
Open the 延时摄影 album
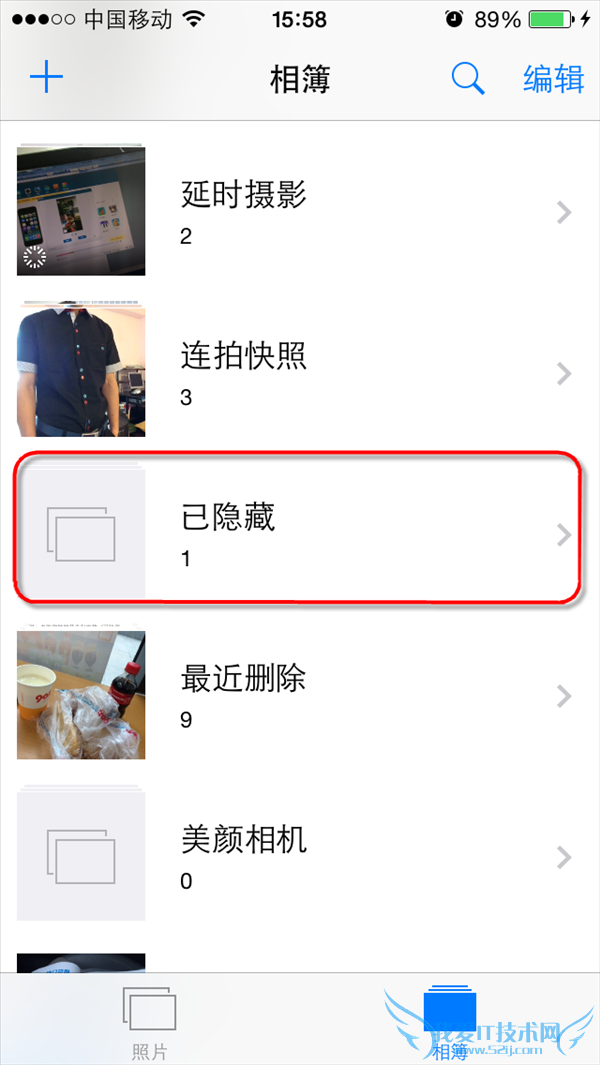(x=300, y=211)
